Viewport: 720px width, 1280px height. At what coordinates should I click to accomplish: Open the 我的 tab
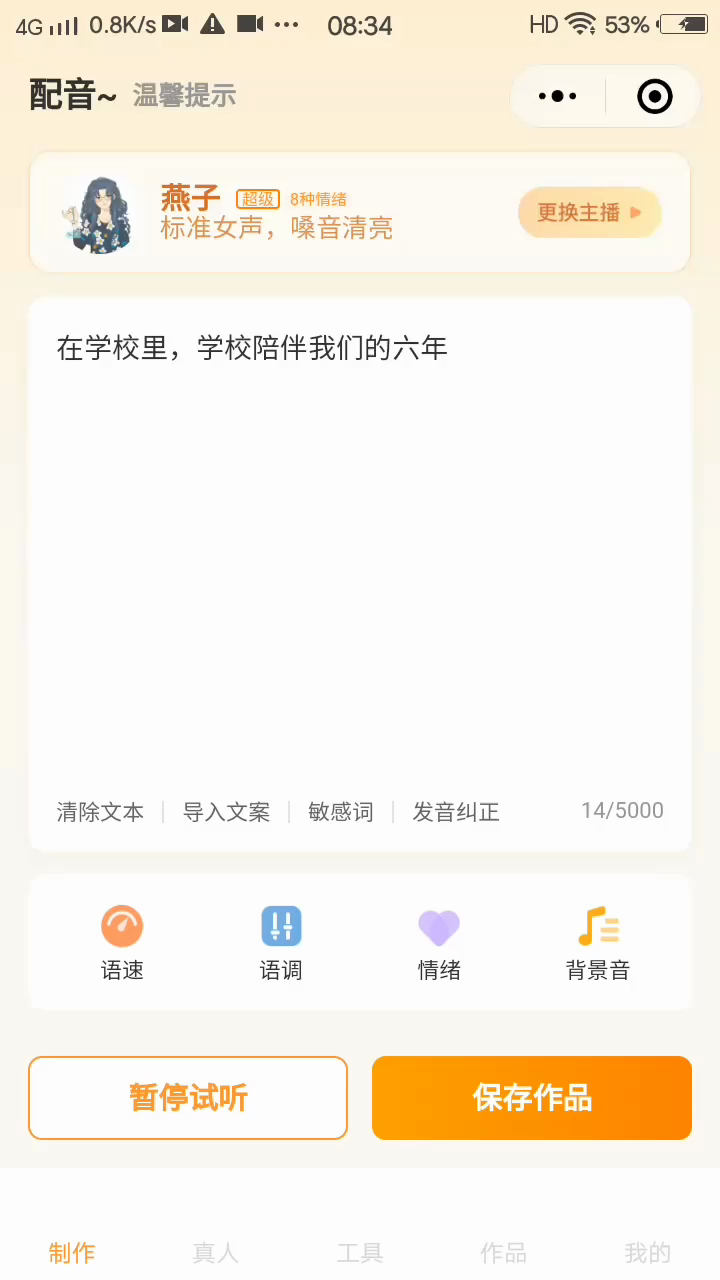coord(648,1252)
